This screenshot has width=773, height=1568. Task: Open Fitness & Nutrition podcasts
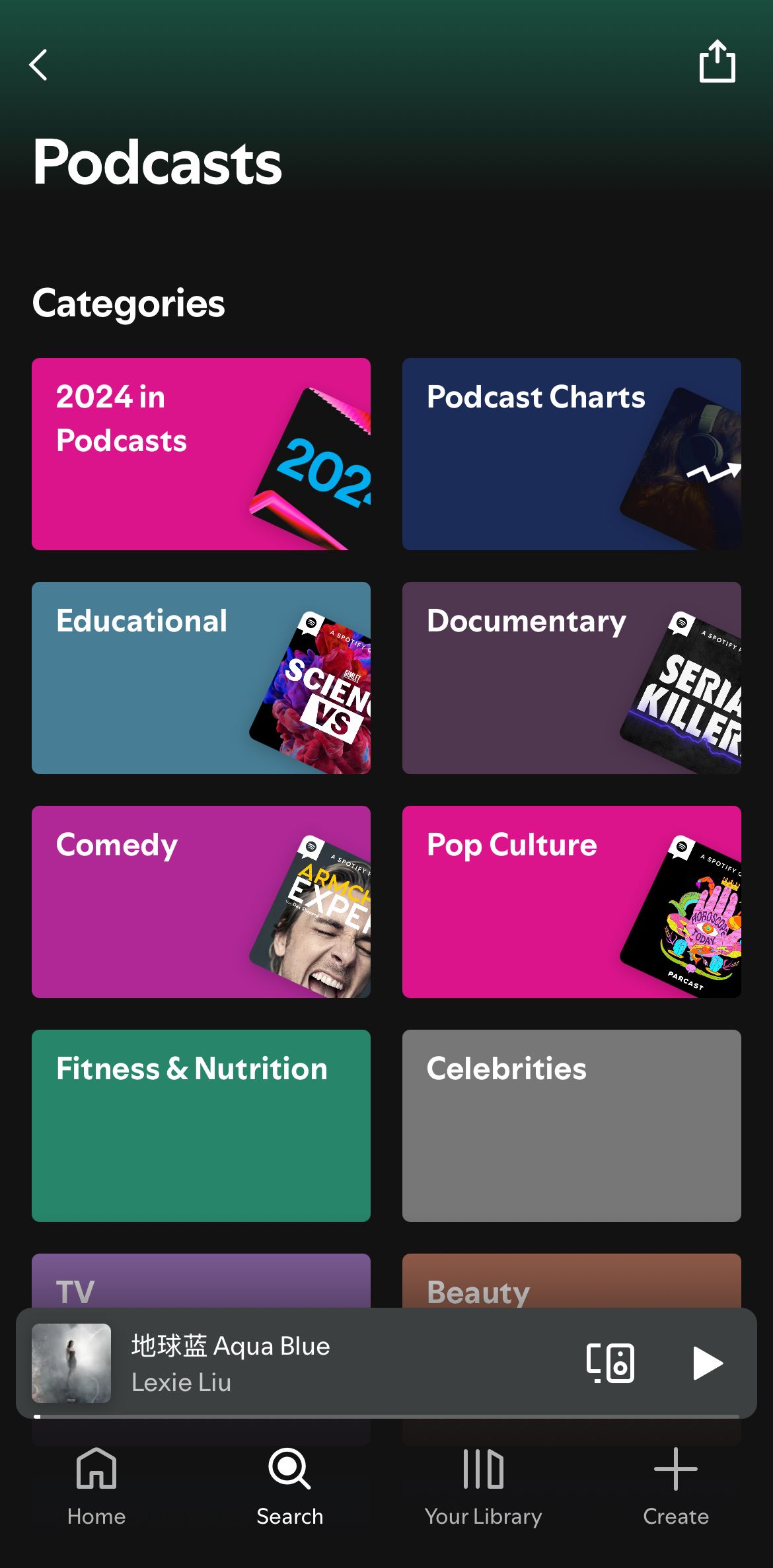pos(201,1125)
